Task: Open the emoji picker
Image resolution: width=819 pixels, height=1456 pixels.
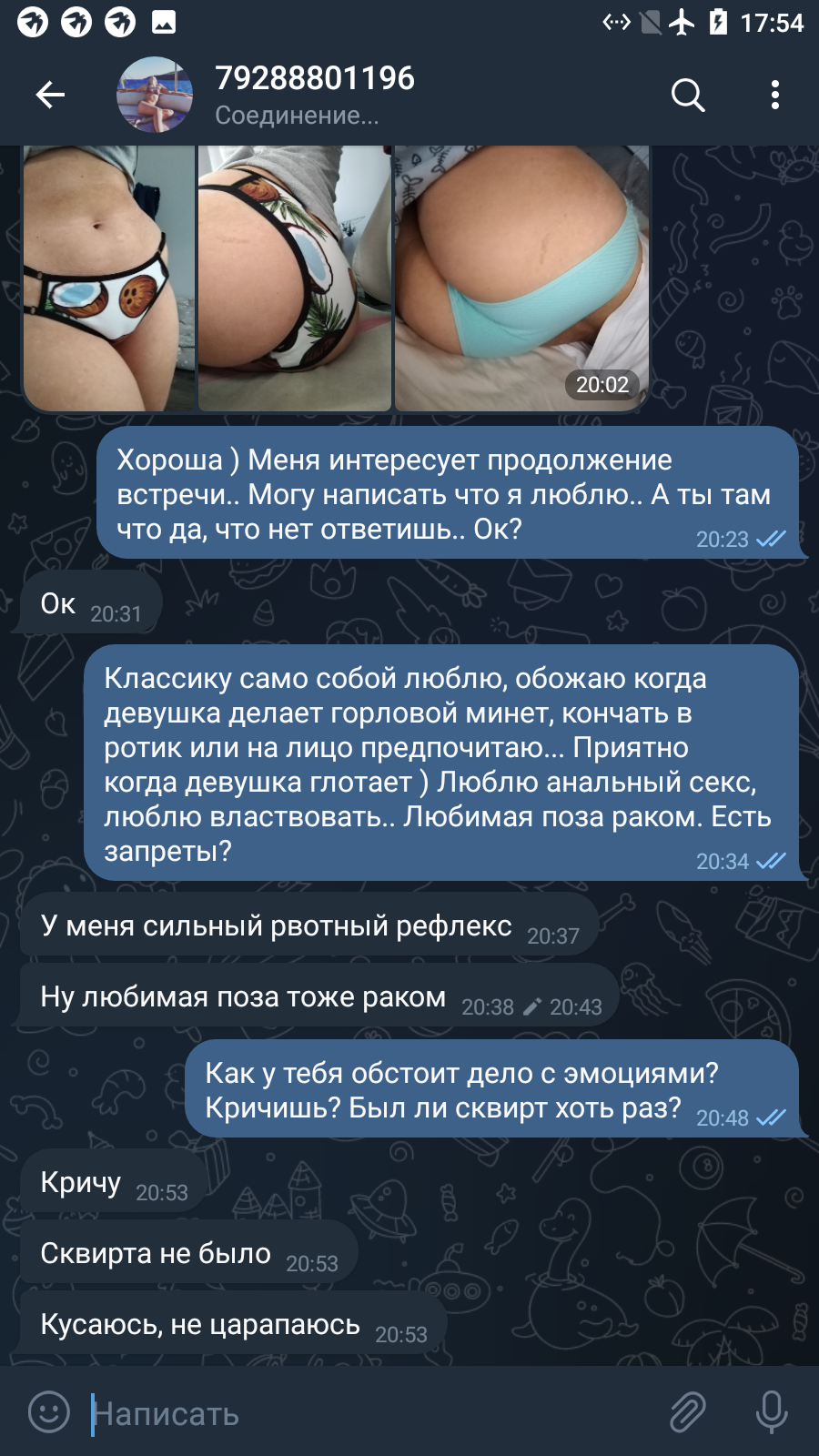Action: pos(49,1412)
